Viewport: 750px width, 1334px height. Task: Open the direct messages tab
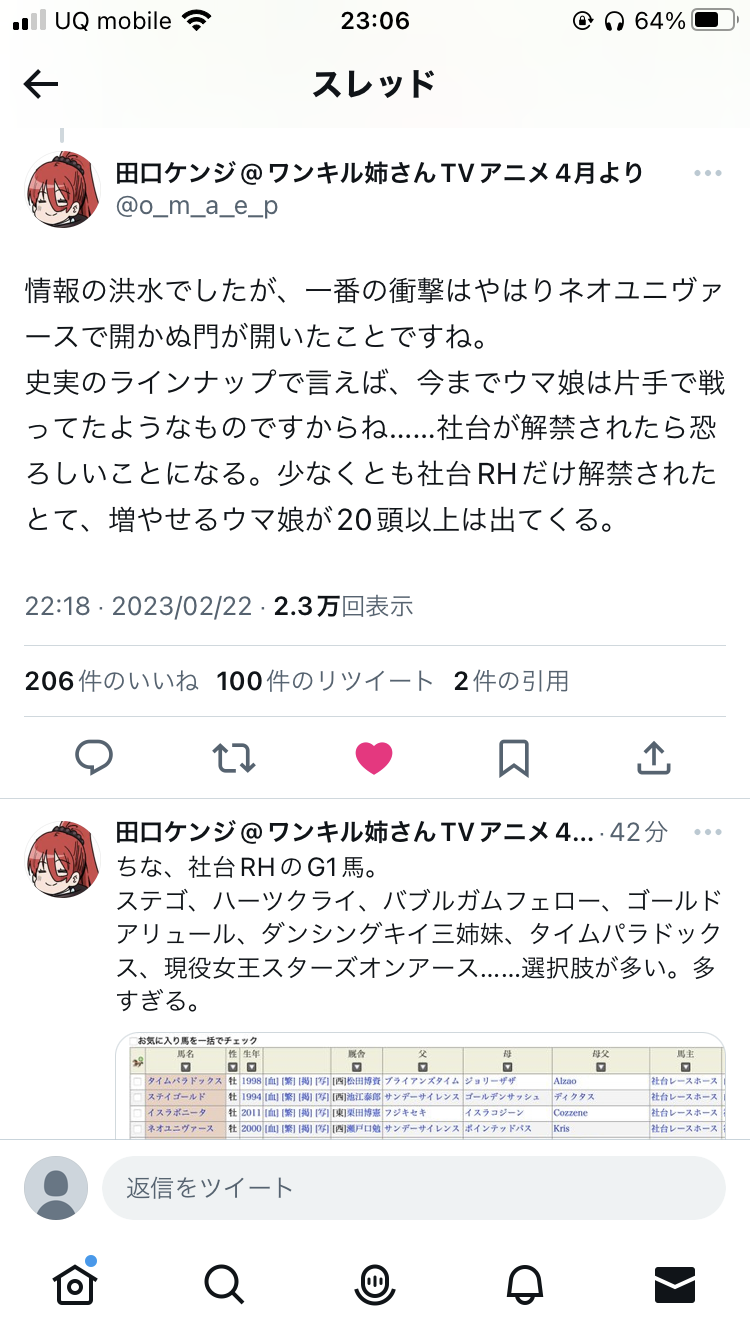click(x=674, y=1283)
